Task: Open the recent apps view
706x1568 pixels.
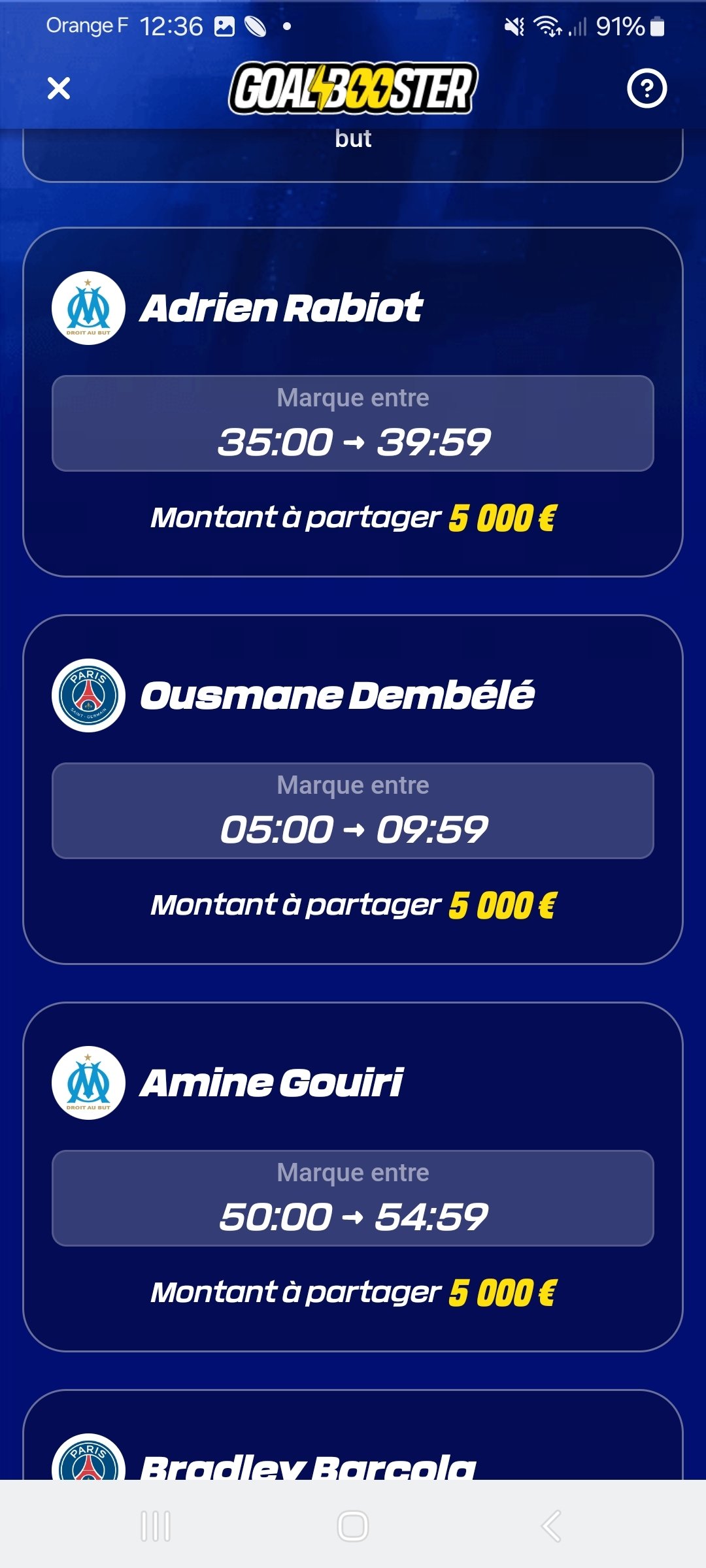Action: tap(156, 1526)
